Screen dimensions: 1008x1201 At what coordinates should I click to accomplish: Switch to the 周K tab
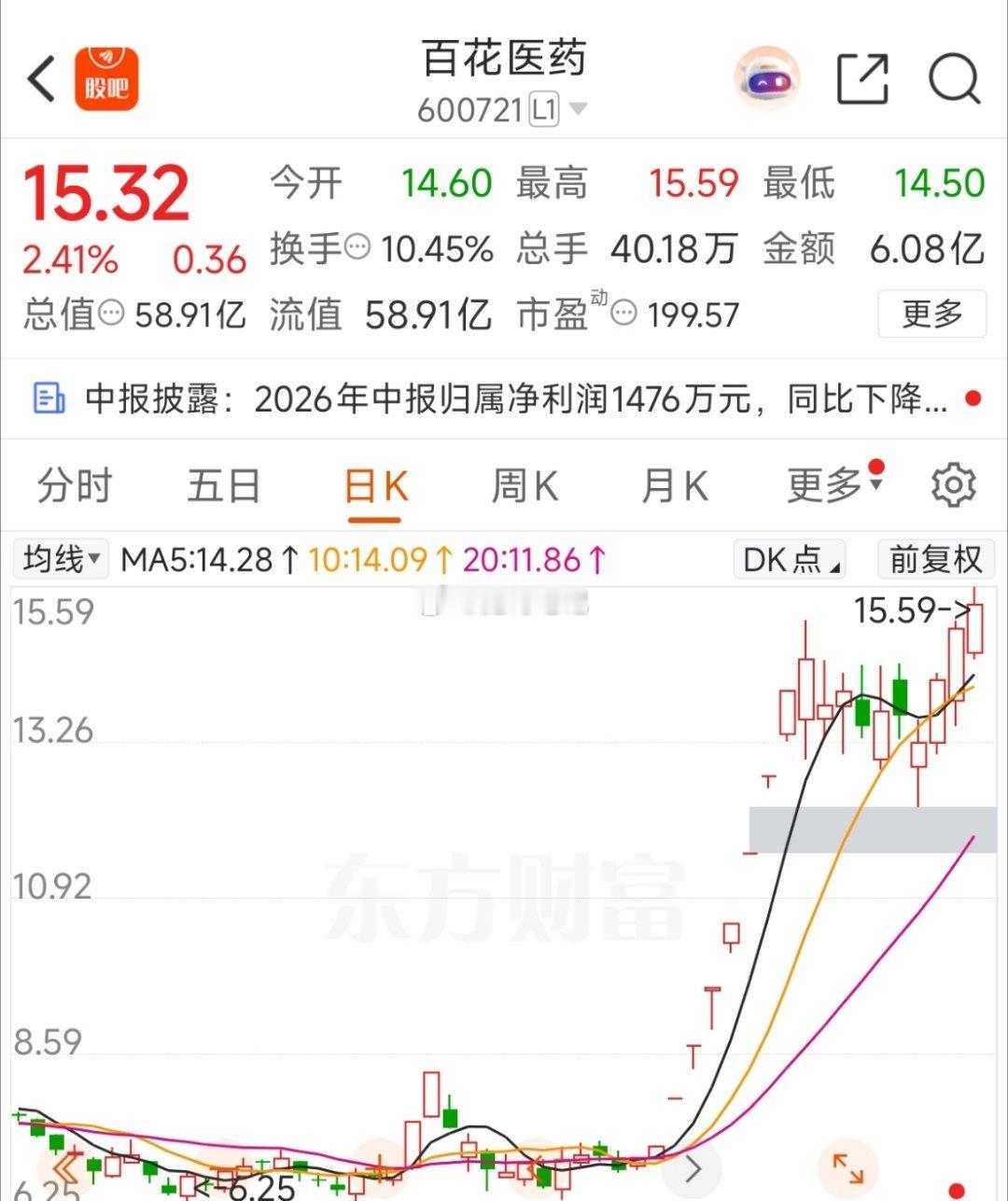(525, 486)
